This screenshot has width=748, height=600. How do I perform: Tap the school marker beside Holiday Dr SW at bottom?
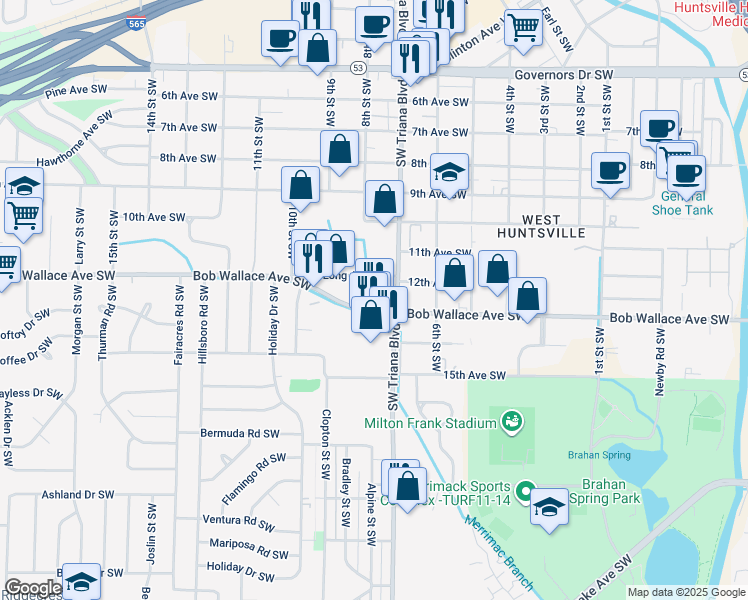click(82, 581)
